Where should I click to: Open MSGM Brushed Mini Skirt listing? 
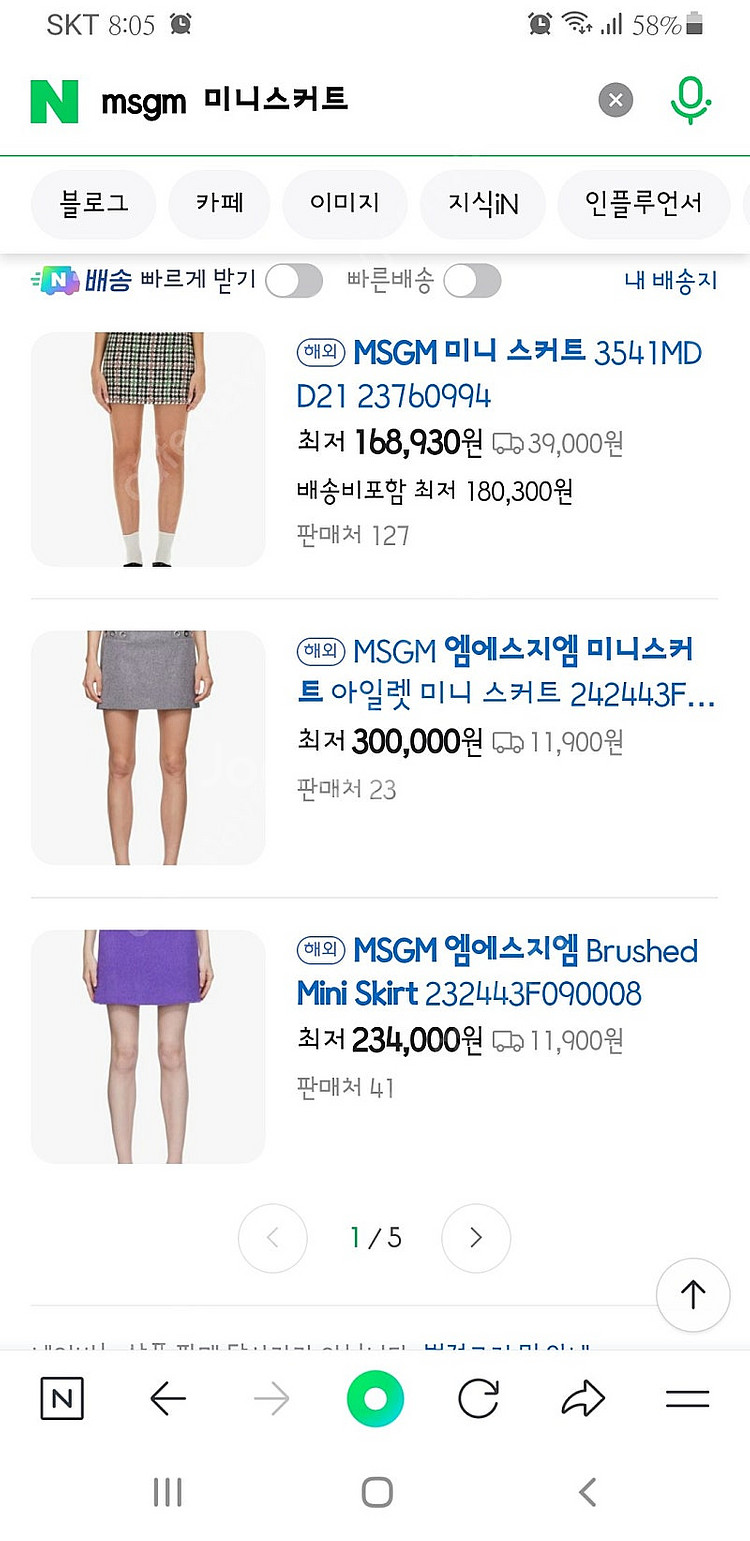pos(497,972)
